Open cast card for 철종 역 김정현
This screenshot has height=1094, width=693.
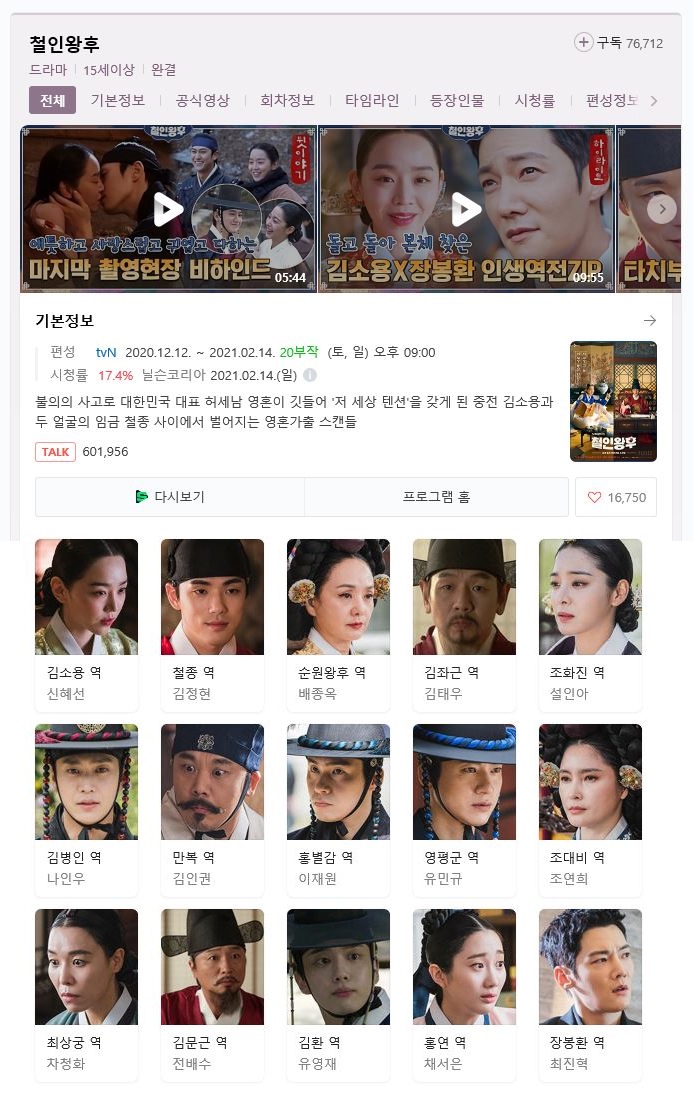[212, 623]
